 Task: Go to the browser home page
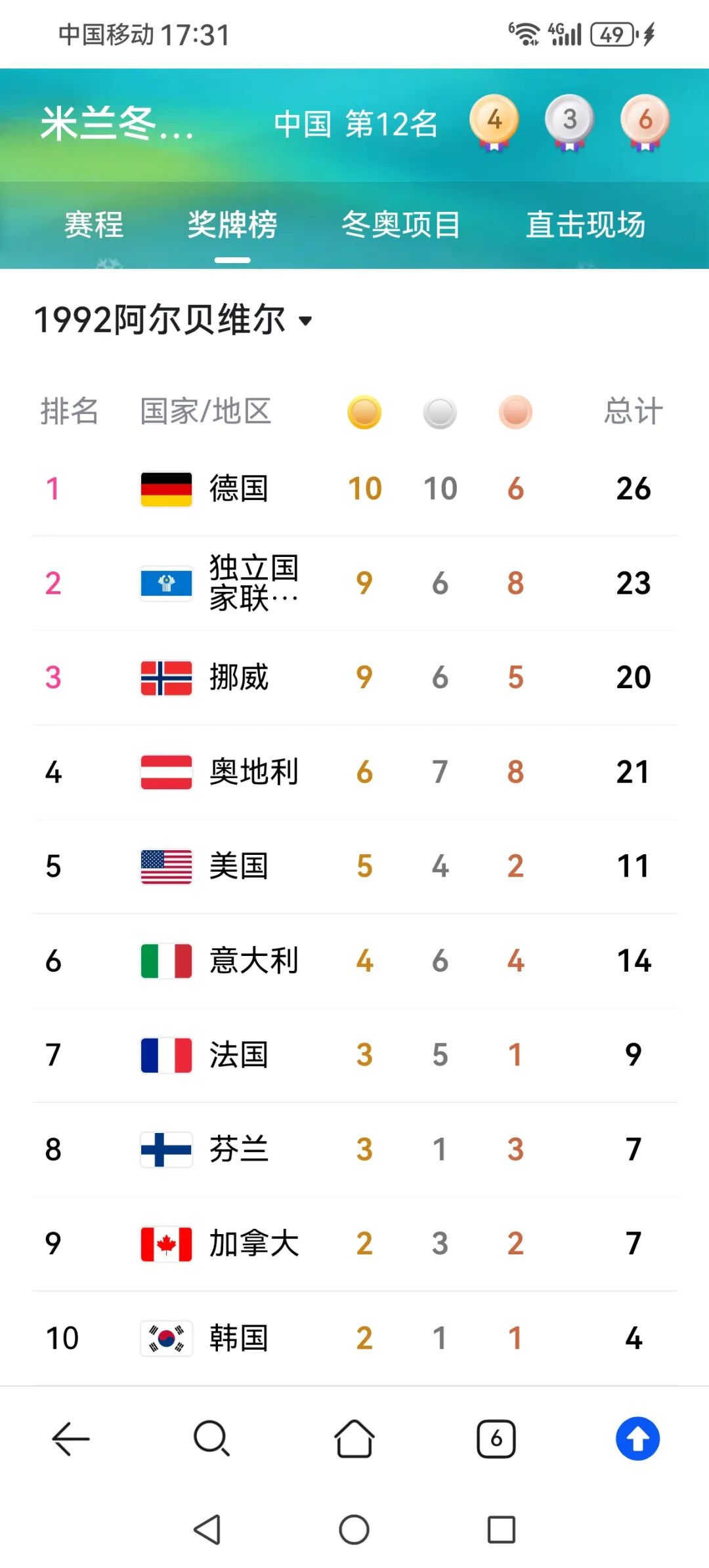tap(354, 1439)
